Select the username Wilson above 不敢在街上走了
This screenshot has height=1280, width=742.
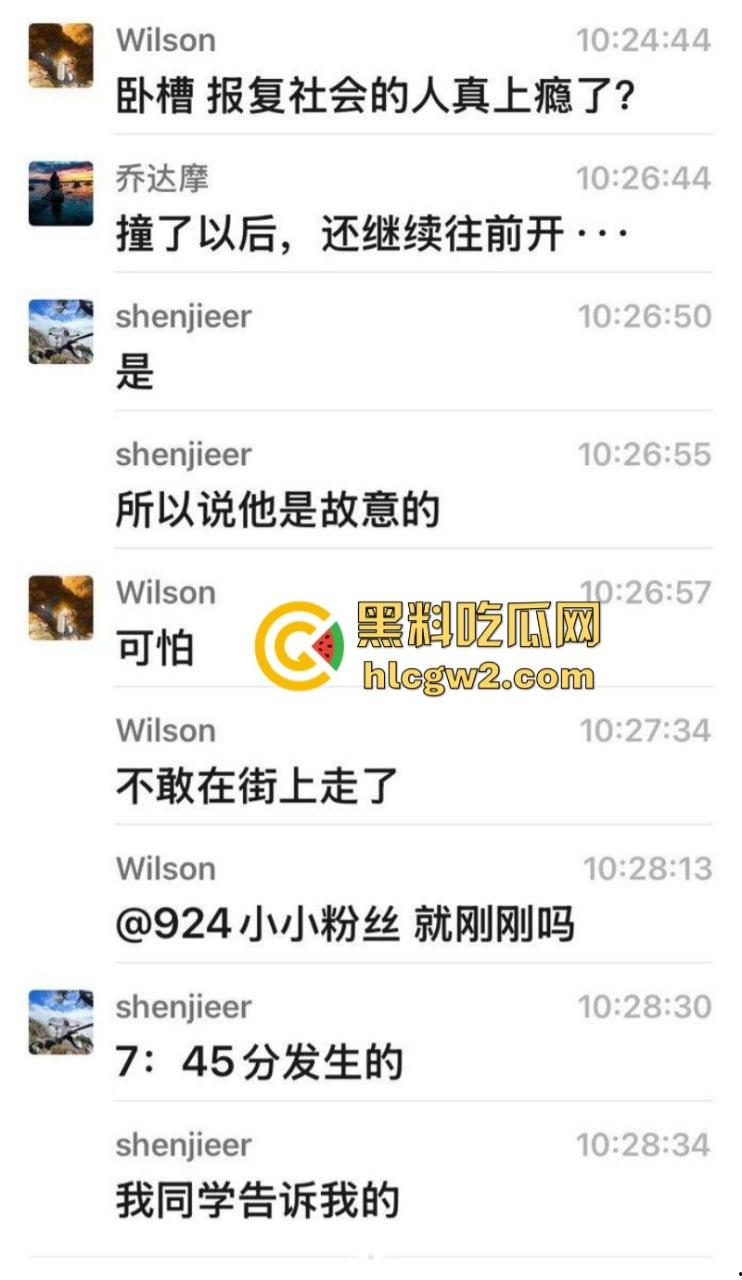click(166, 731)
